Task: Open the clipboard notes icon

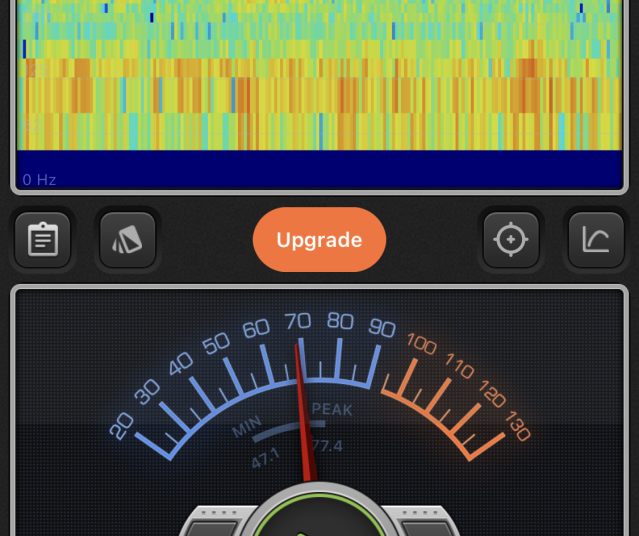Action: [43, 240]
